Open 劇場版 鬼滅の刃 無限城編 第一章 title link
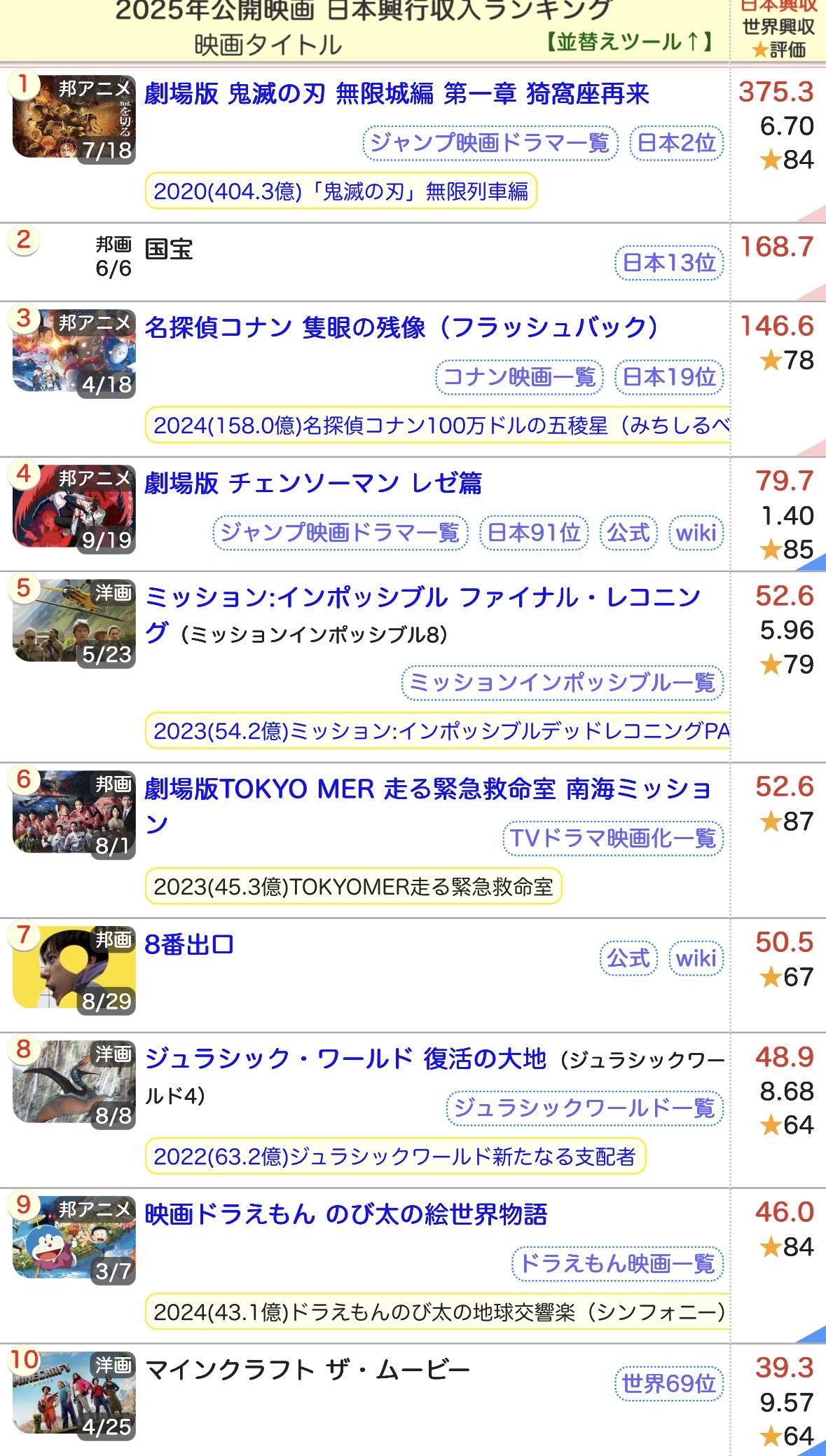826x1456 pixels. (397, 94)
